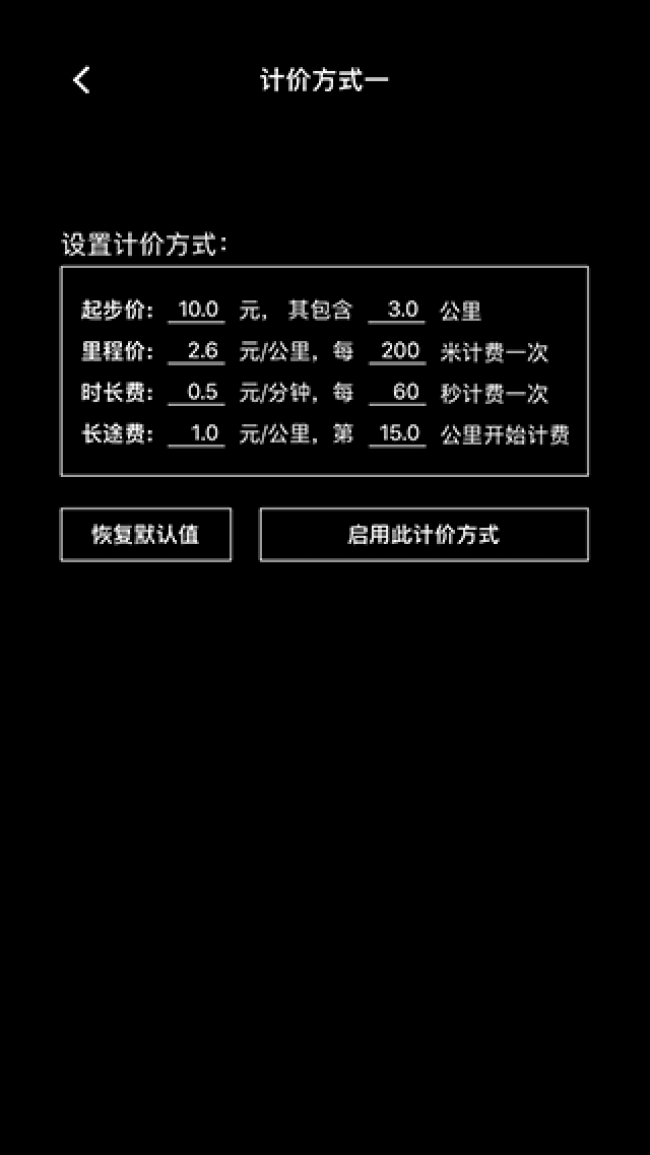Edit the 起步价 amount field showing 10.0
The width and height of the screenshot is (650, 1155).
(197, 310)
